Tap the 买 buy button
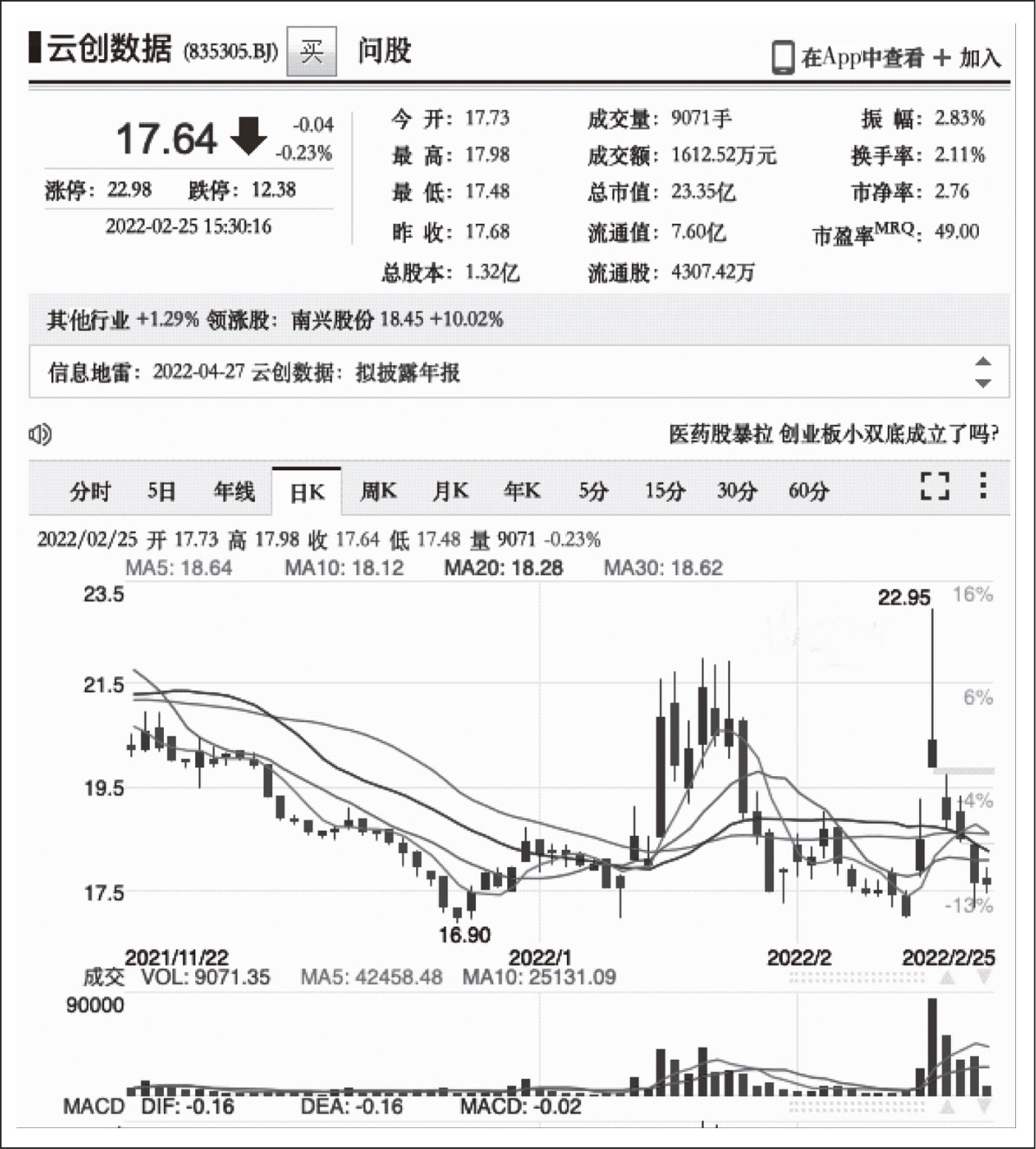This screenshot has width=1036, height=1149. tap(311, 52)
